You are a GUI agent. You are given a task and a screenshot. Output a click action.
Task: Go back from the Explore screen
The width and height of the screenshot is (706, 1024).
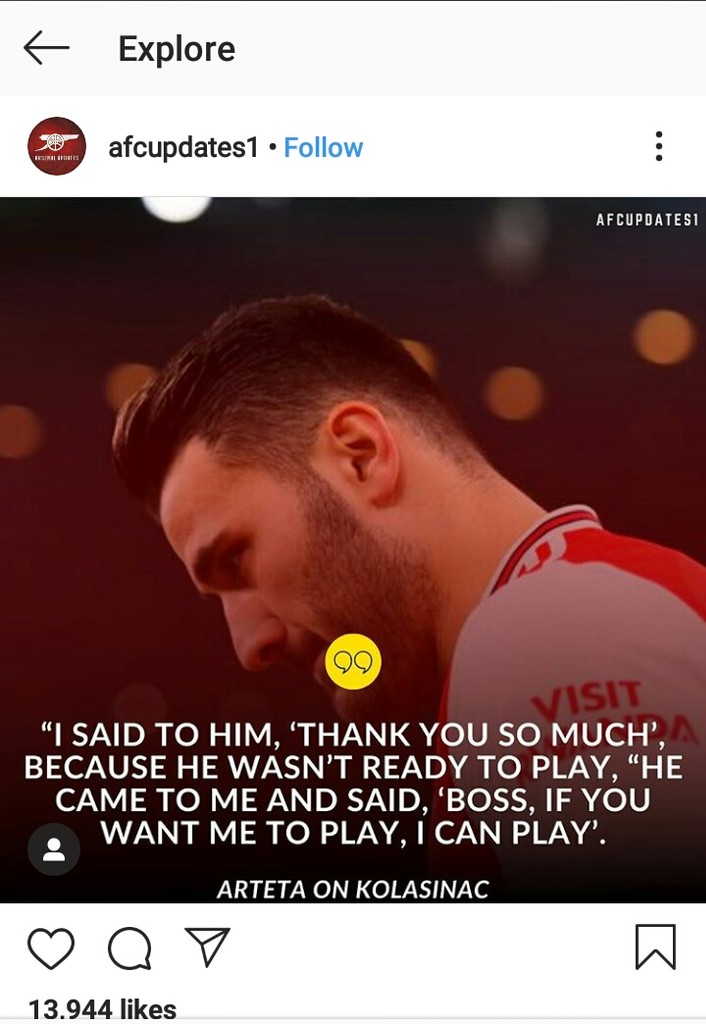pyautogui.click(x=46, y=48)
